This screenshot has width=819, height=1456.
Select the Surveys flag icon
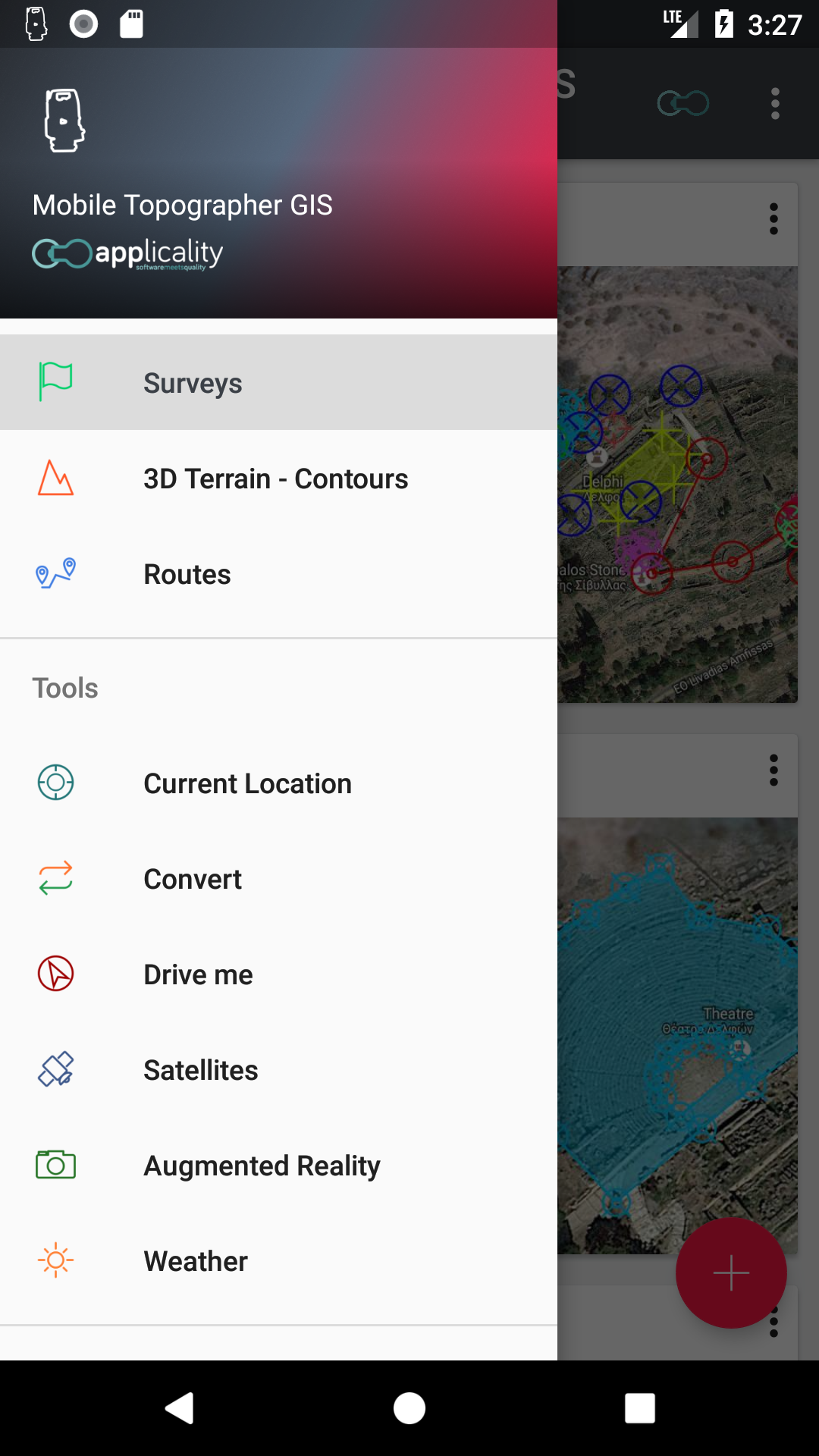click(55, 382)
